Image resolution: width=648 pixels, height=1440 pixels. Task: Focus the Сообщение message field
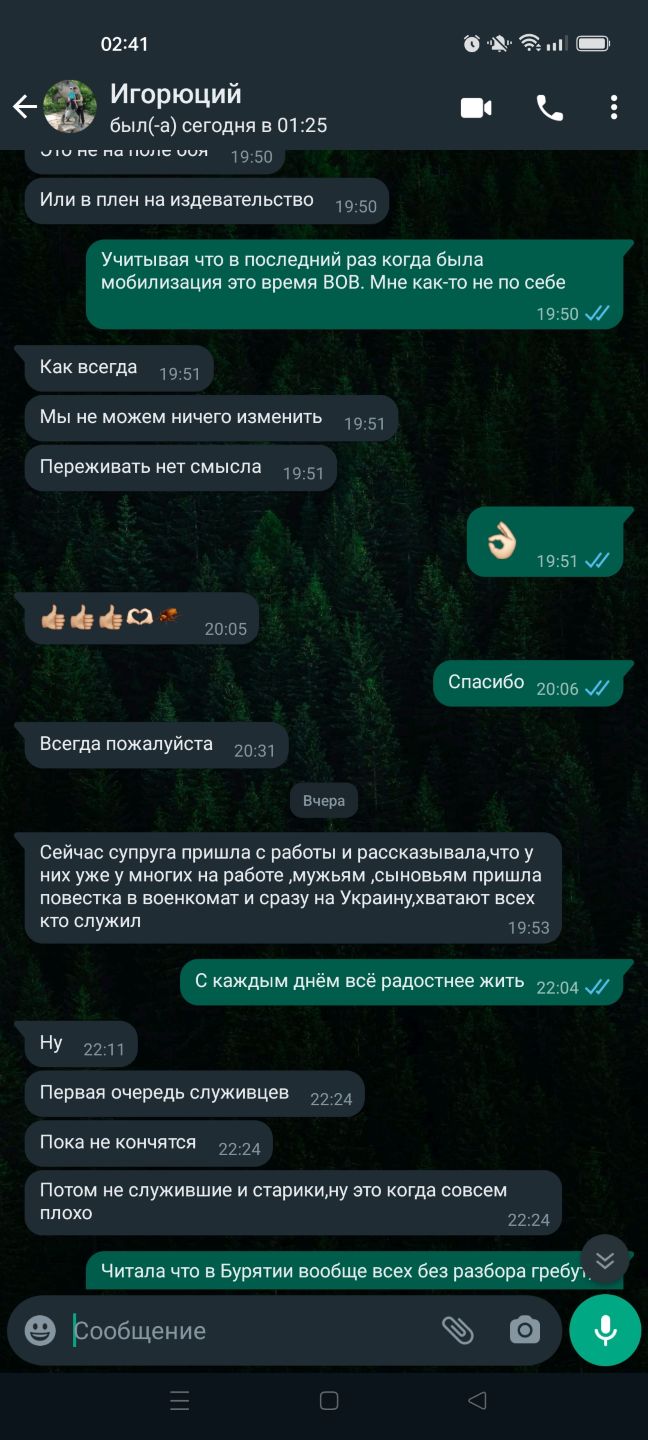click(x=250, y=1331)
